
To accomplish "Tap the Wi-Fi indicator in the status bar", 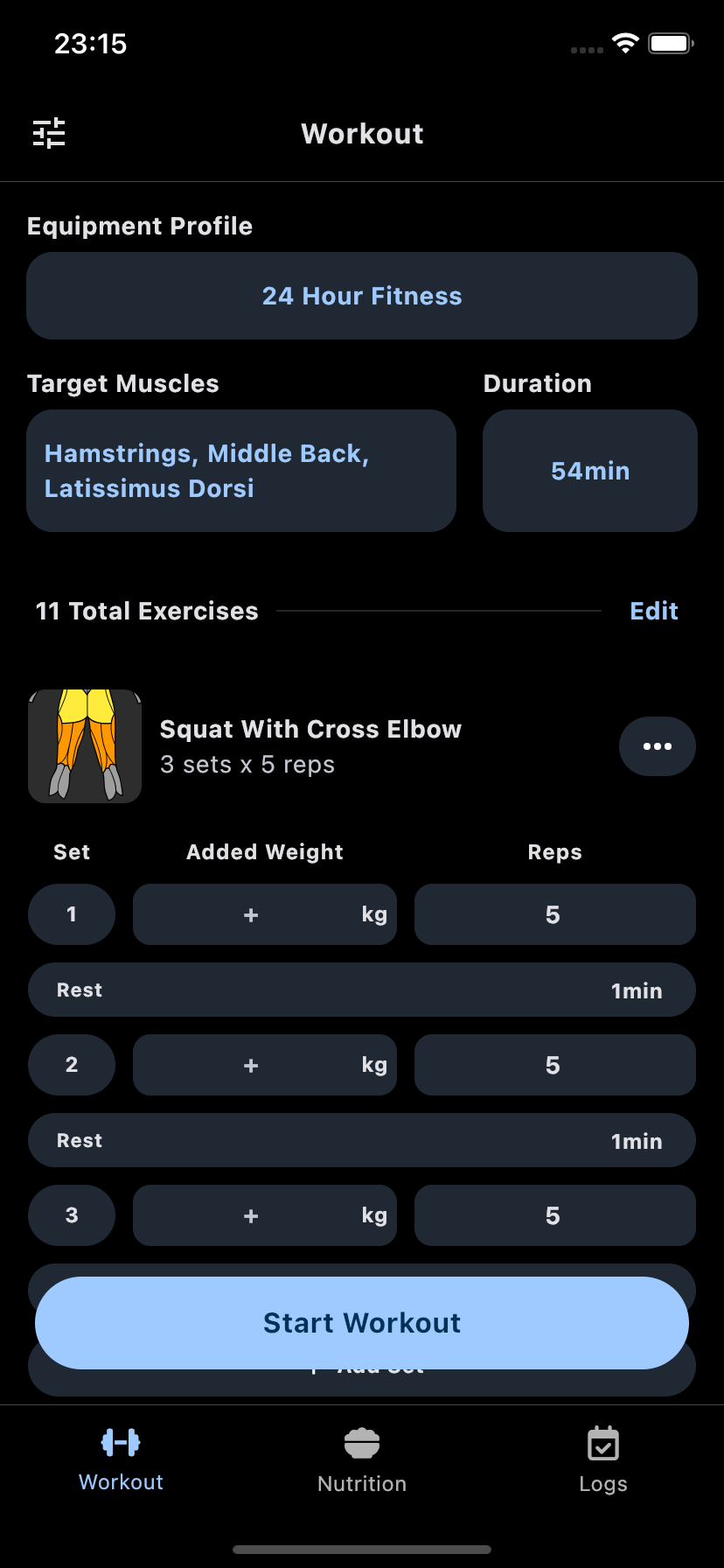I will coord(624,43).
